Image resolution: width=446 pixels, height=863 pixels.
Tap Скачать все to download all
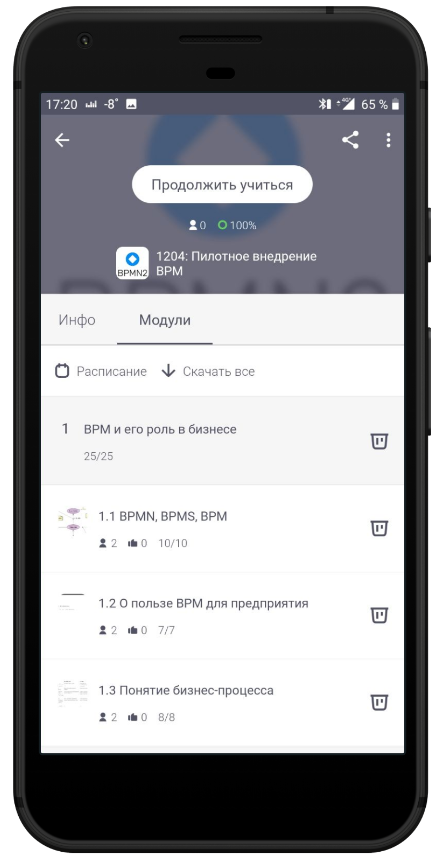click(x=208, y=372)
